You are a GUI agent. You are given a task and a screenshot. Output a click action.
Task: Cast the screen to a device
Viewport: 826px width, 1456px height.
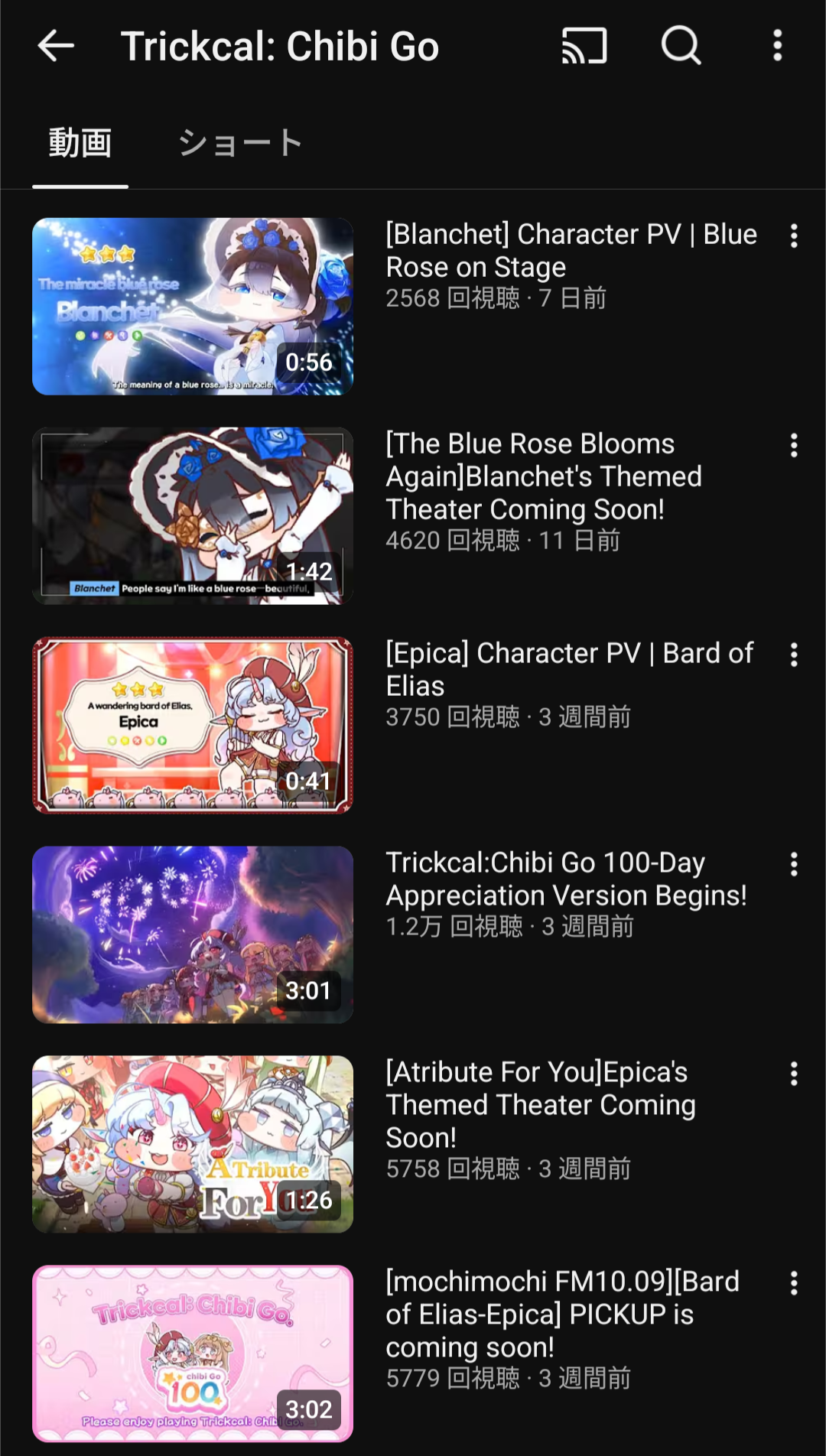(584, 46)
